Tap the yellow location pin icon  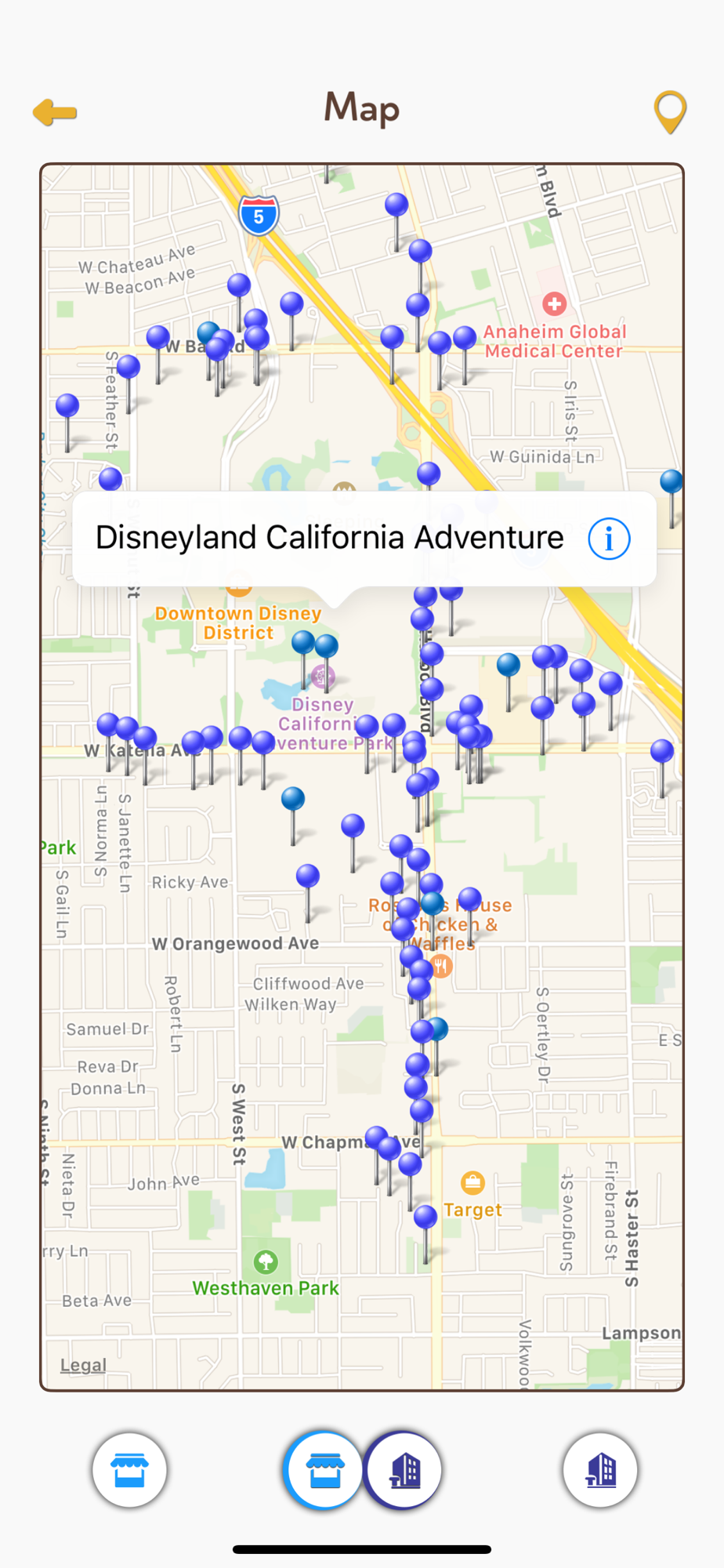(x=670, y=112)
